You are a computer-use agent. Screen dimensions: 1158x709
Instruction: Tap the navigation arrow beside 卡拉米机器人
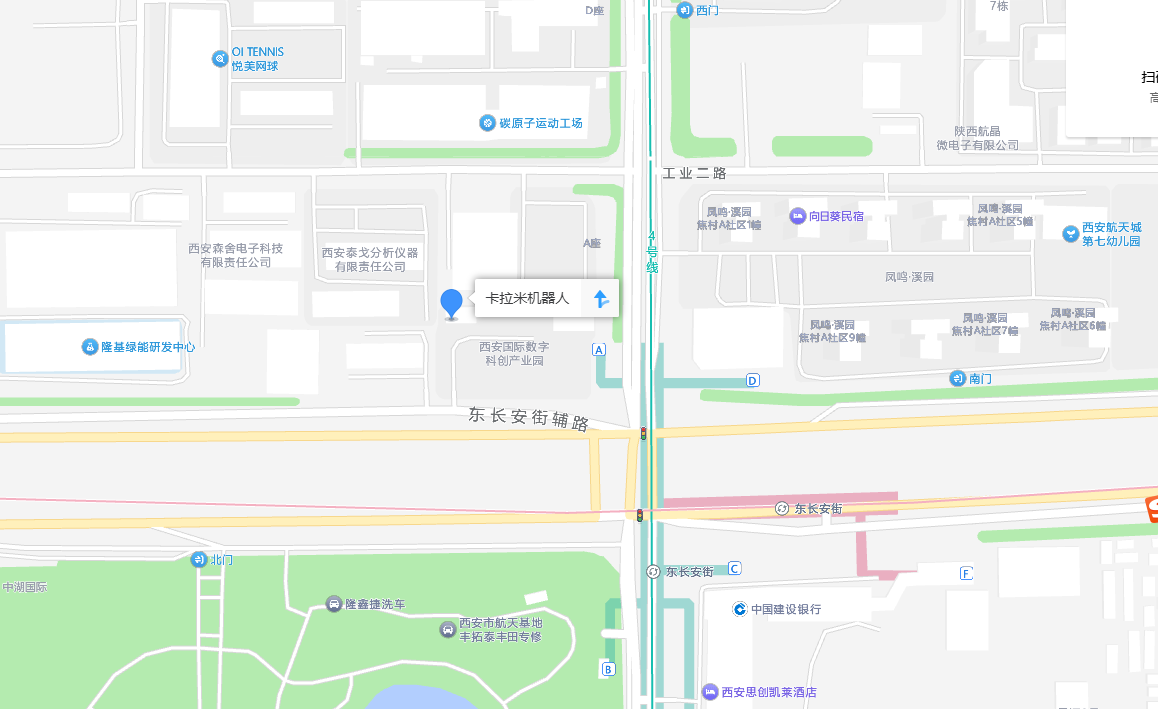pos(600,298)
